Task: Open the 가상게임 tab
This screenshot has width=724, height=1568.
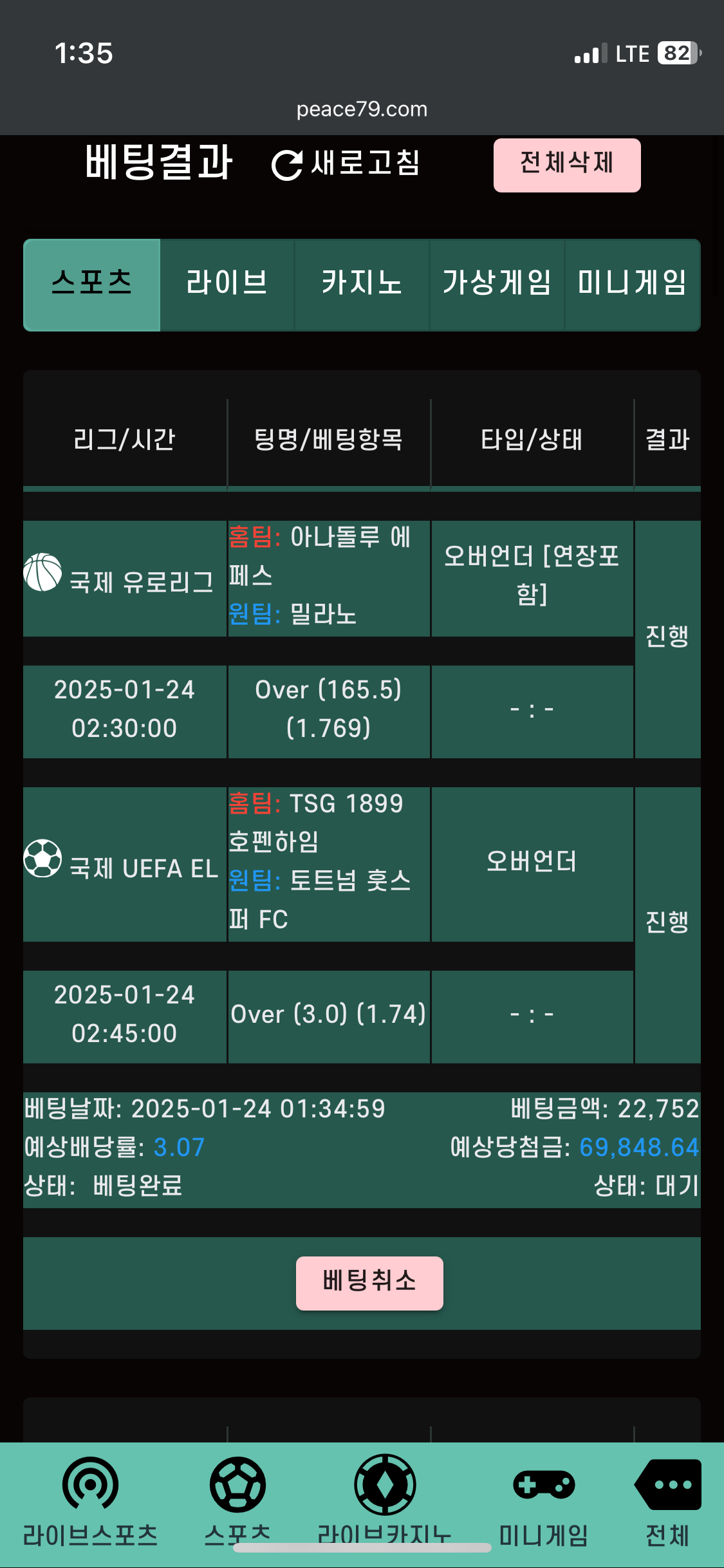Action: (x=497, y=285)
